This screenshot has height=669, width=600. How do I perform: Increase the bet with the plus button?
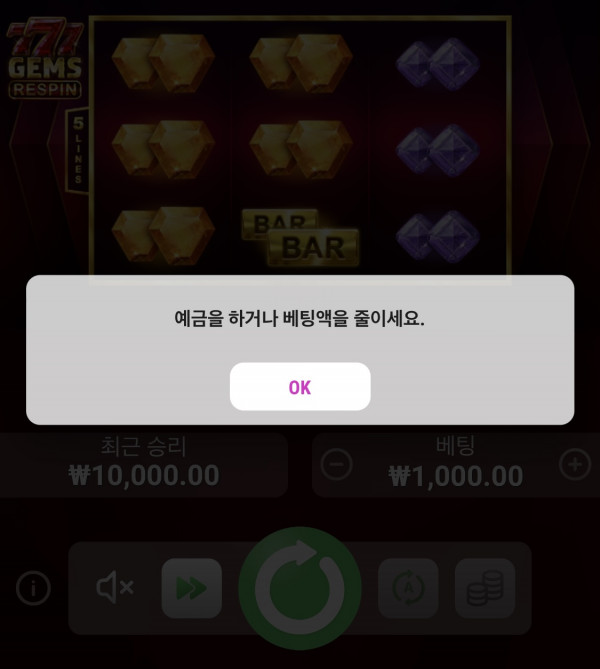point(574,464)
